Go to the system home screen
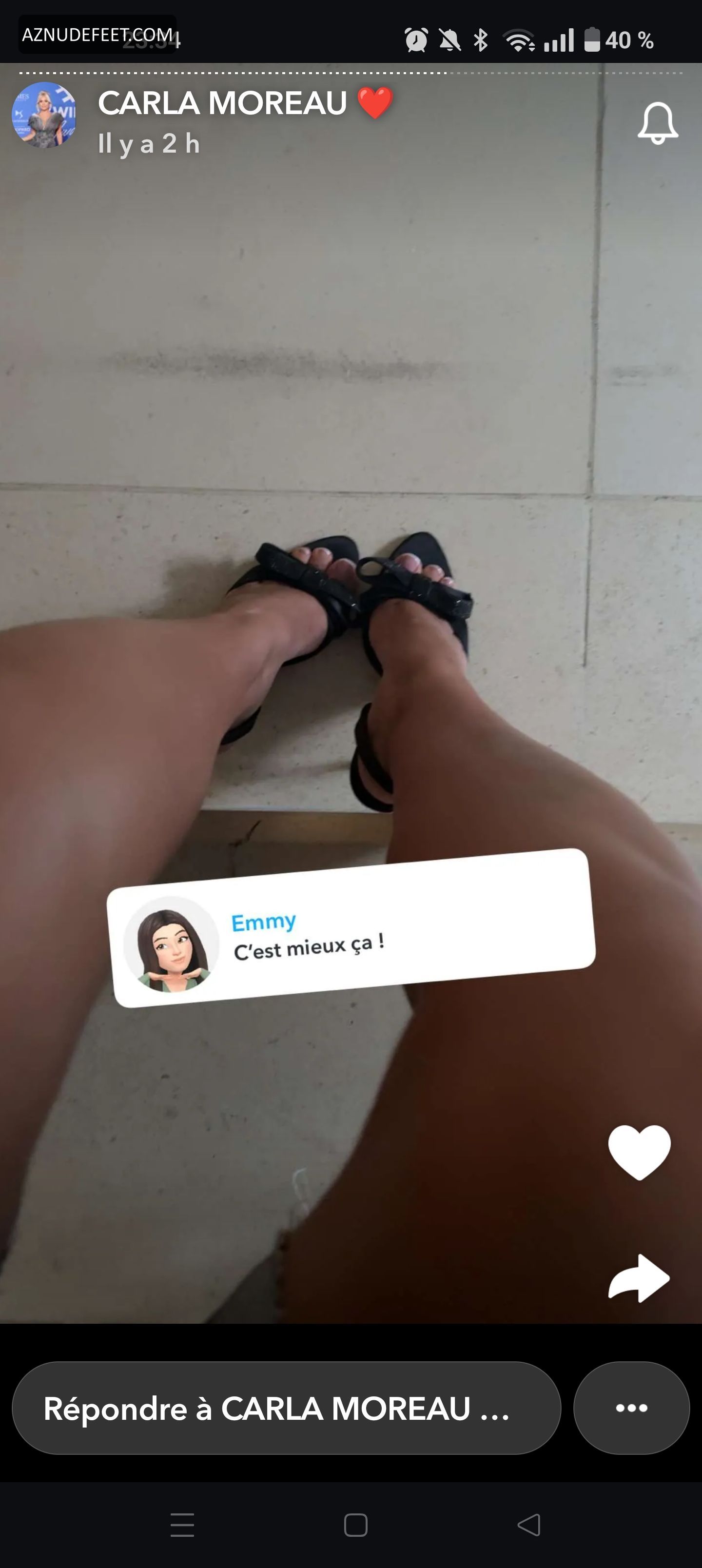The height and width of the screenshot is (1568, 702). coord(355,1525)
